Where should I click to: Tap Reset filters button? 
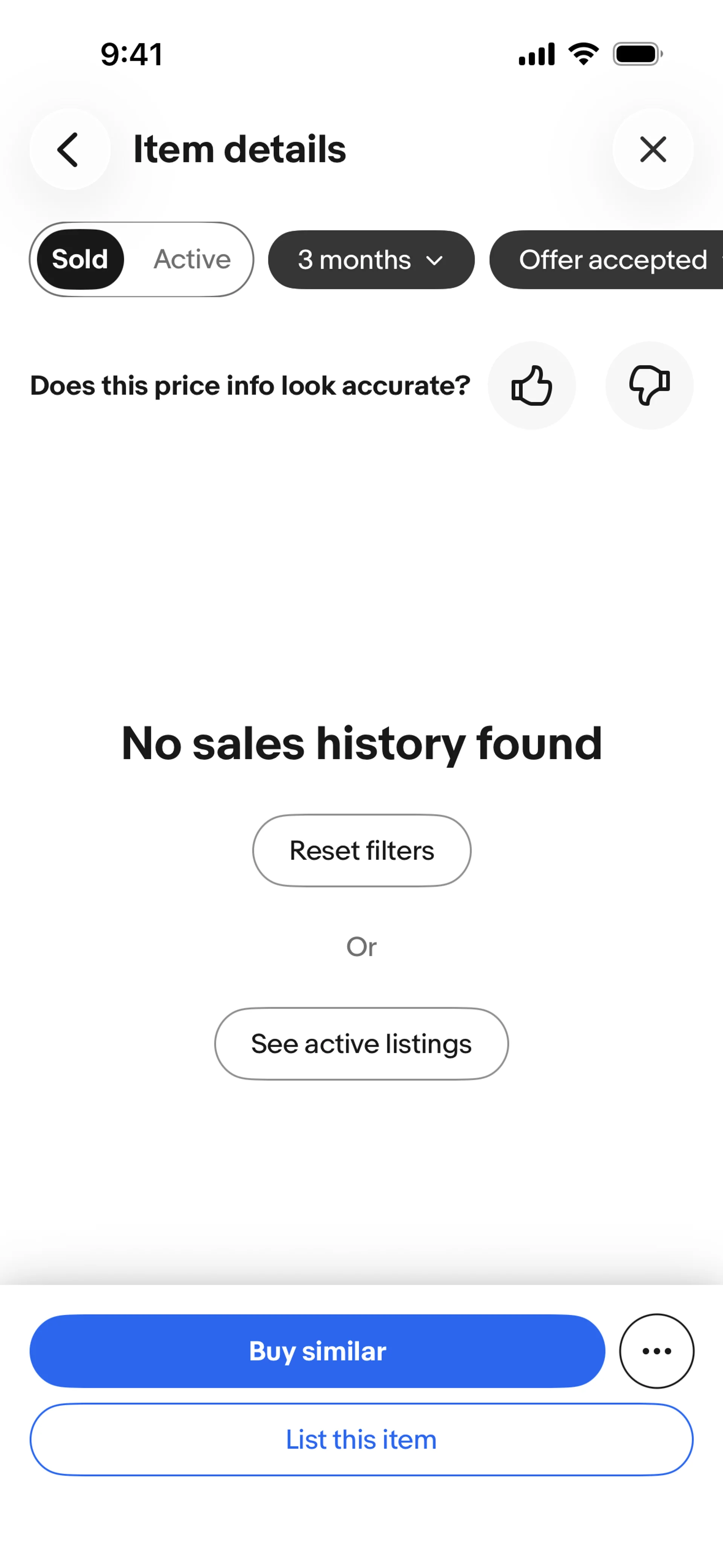(x=361, y=850)
